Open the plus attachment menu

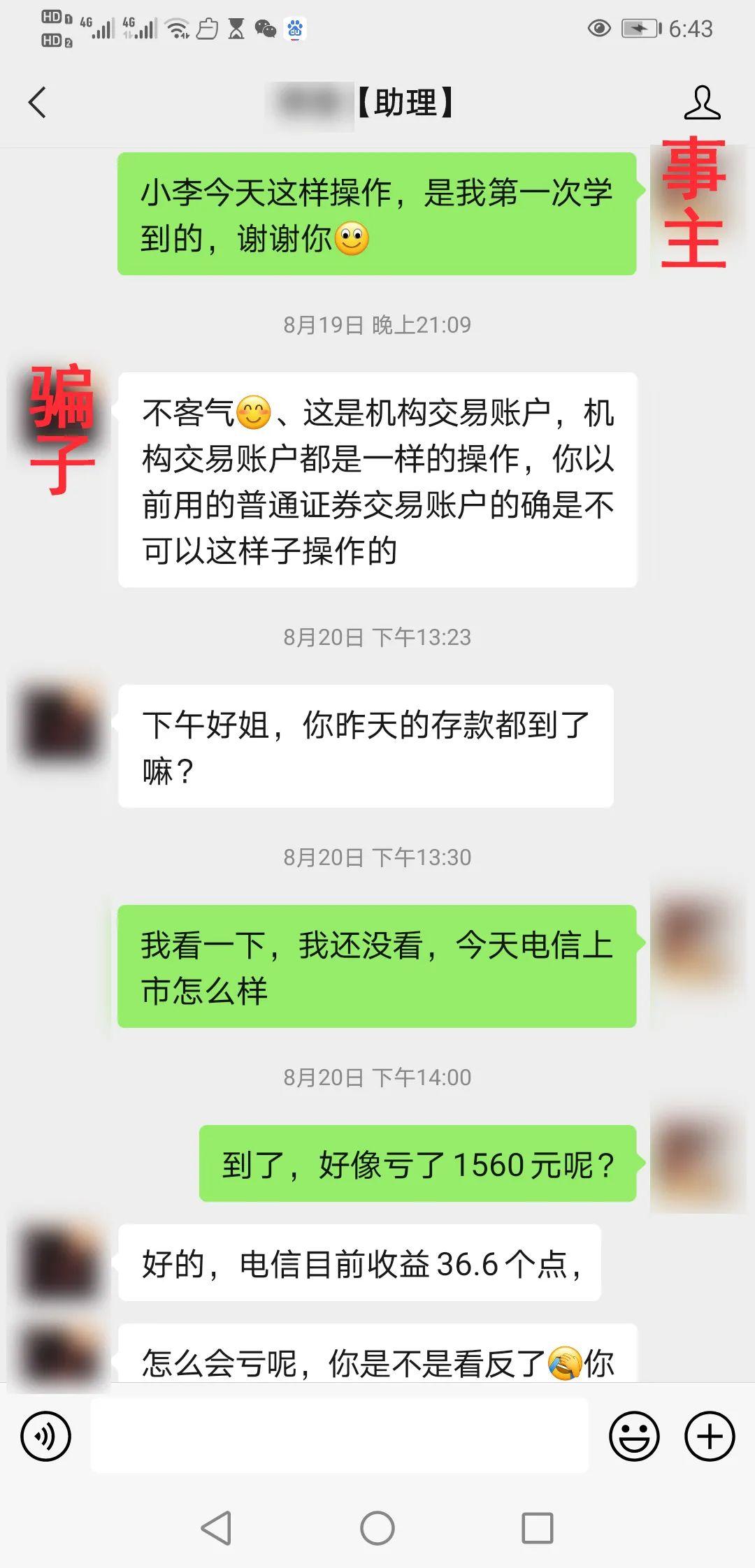click(710, 1437)
